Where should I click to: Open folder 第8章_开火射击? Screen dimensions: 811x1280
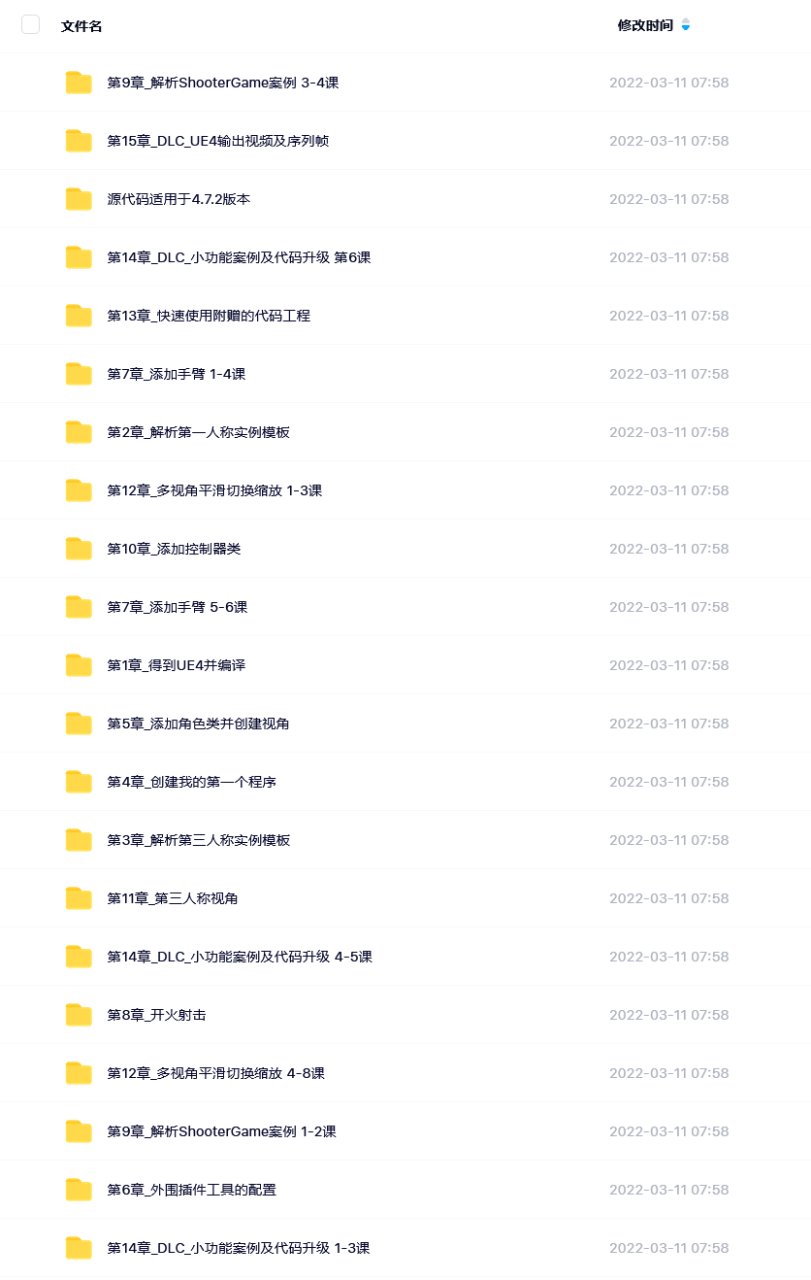tap(156, 1015)
